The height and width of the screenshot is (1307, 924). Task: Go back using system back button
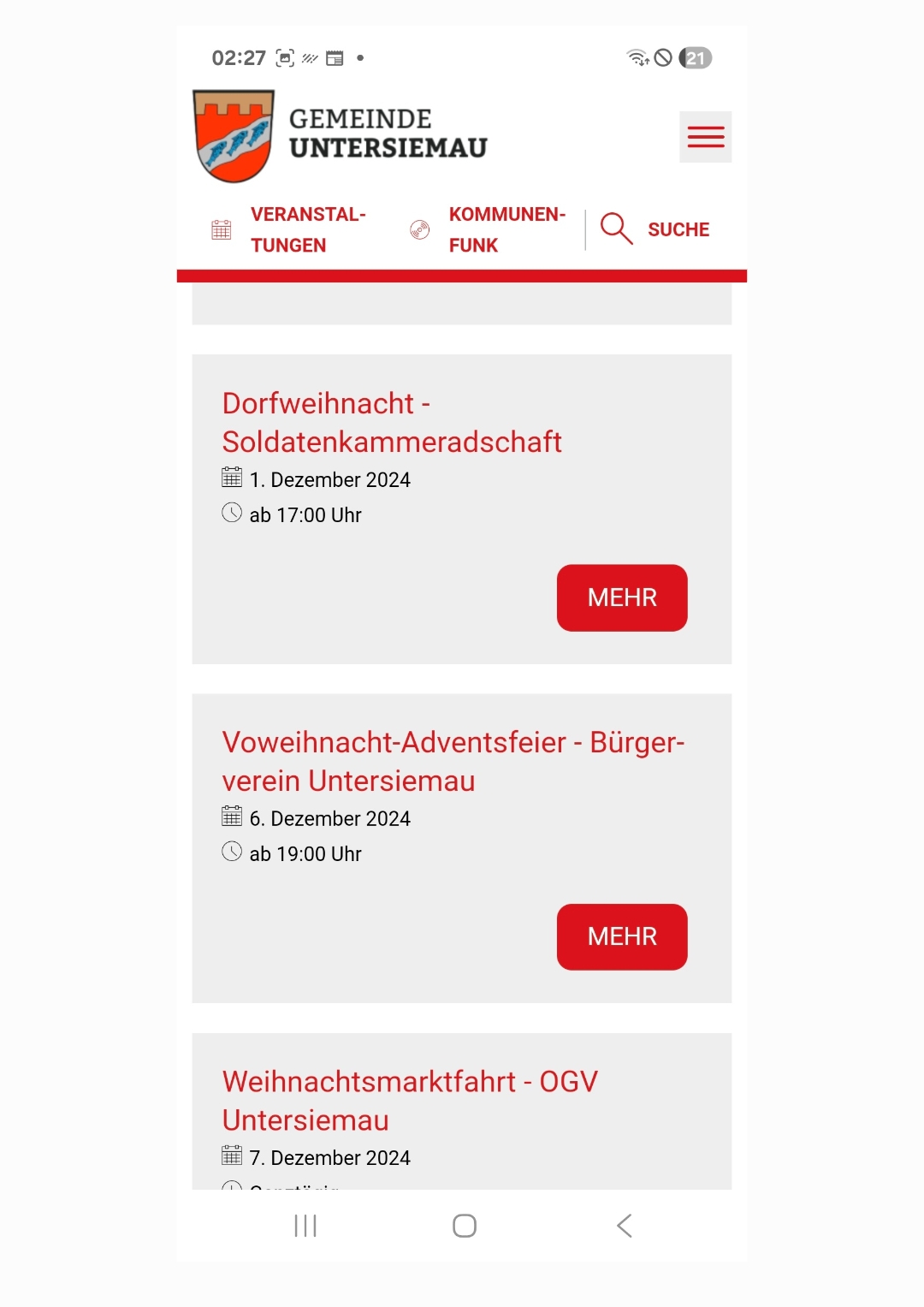[x=625, y=1226]
